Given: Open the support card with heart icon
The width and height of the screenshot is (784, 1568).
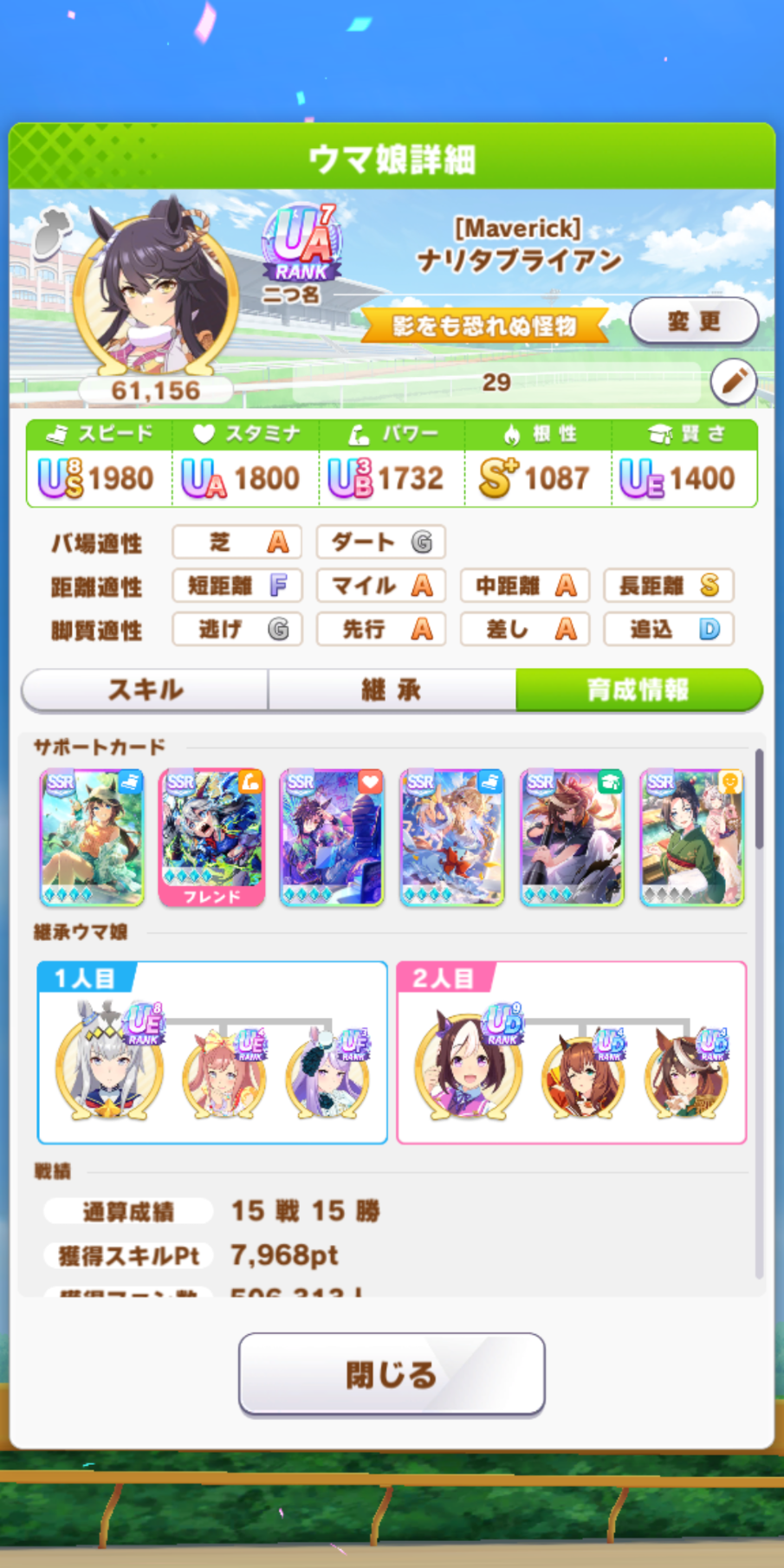Looking at the screenshot, I should pyautogui.click(x=332, y=837).
